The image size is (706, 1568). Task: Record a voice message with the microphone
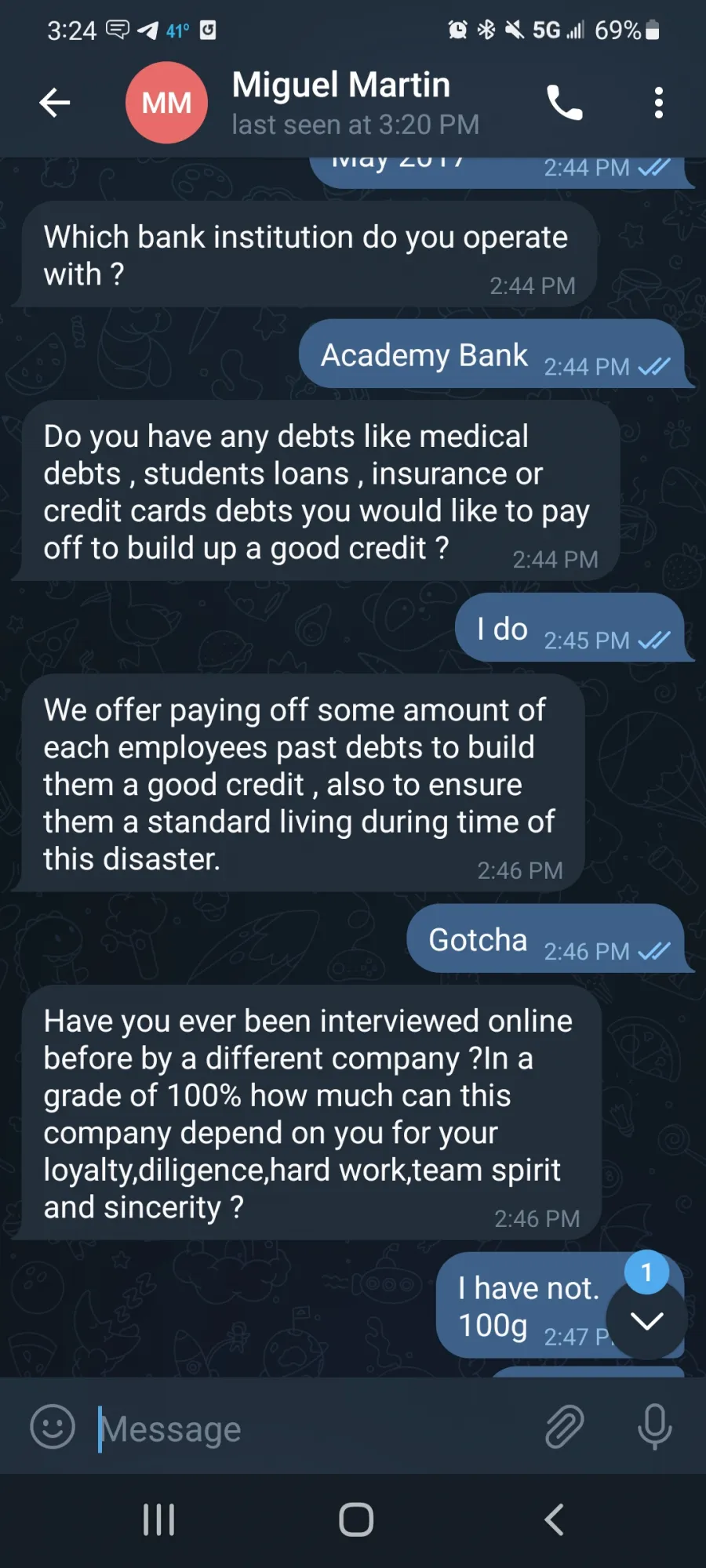coord(654,1426)
